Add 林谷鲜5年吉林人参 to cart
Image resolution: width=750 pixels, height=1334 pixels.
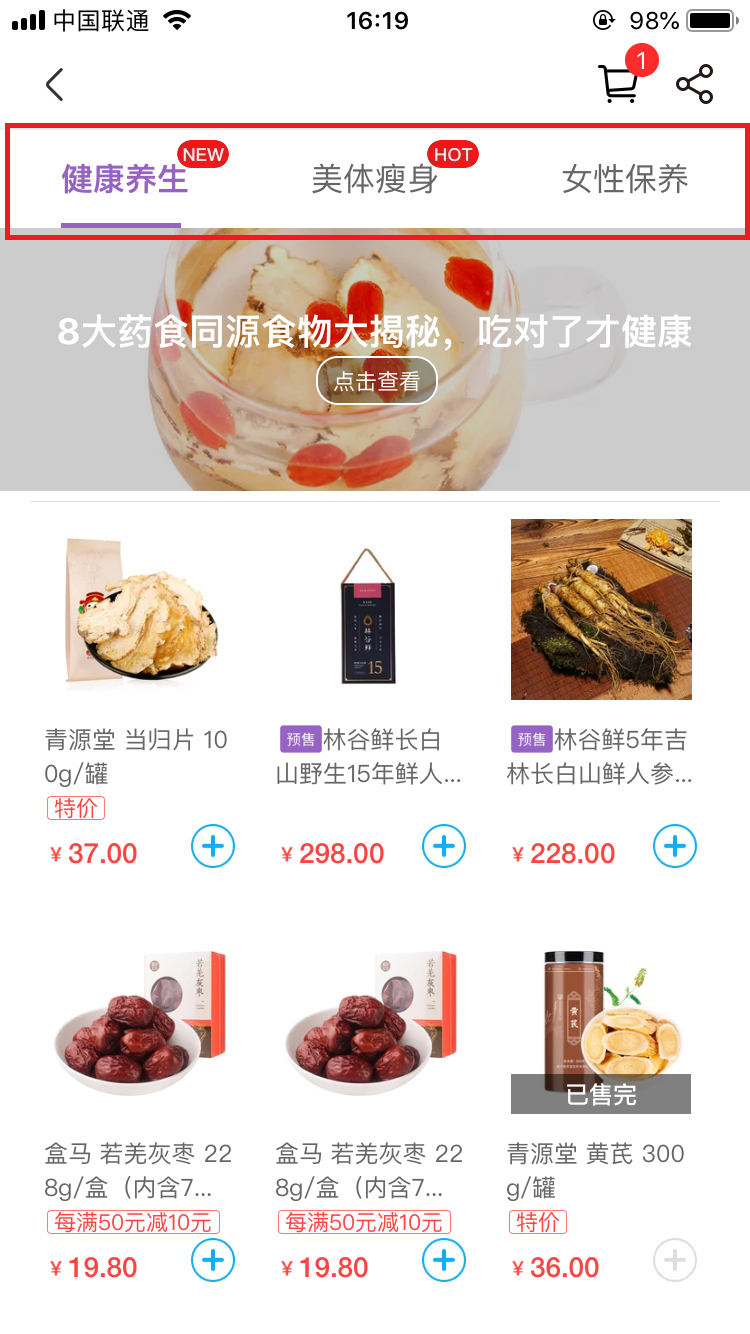point(674,846)
